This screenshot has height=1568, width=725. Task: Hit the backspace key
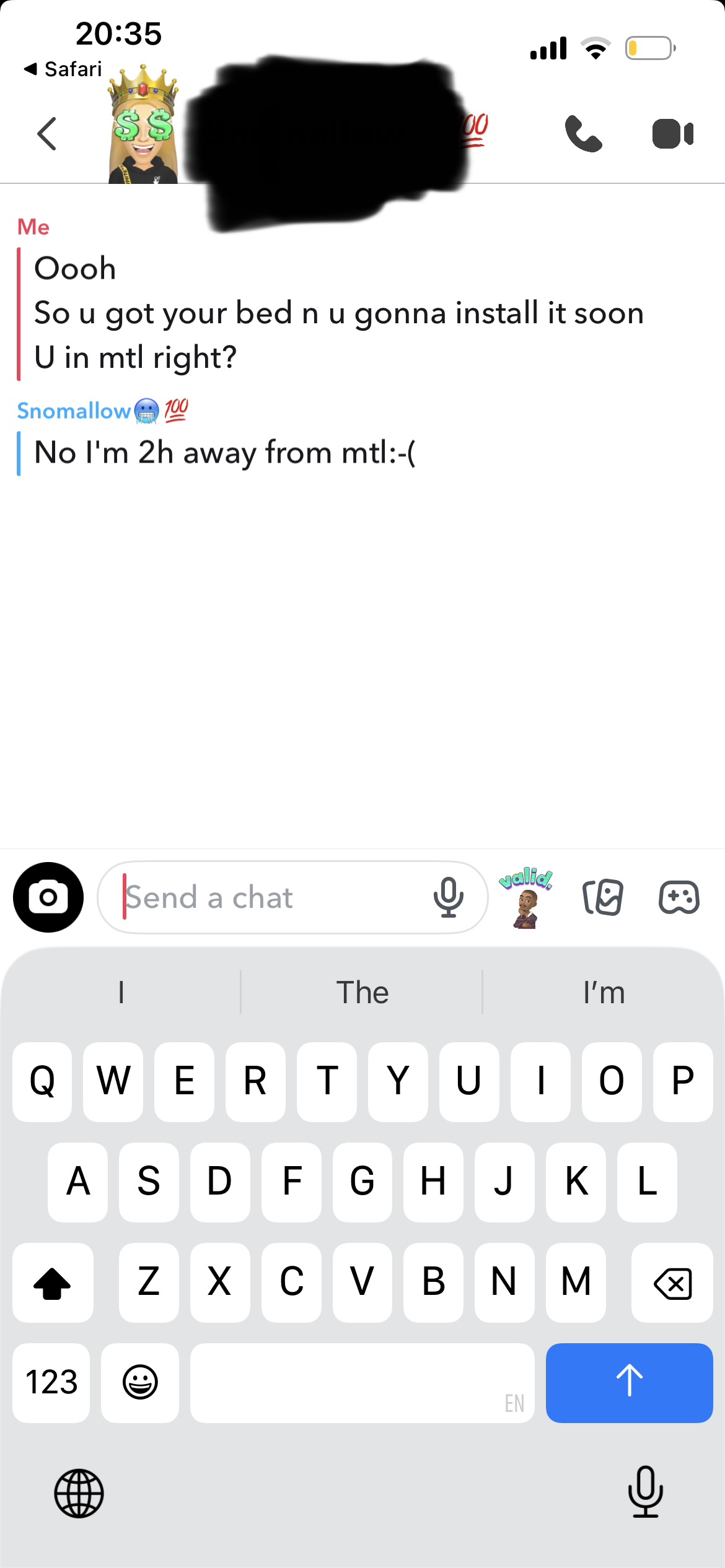(672, 1283)
